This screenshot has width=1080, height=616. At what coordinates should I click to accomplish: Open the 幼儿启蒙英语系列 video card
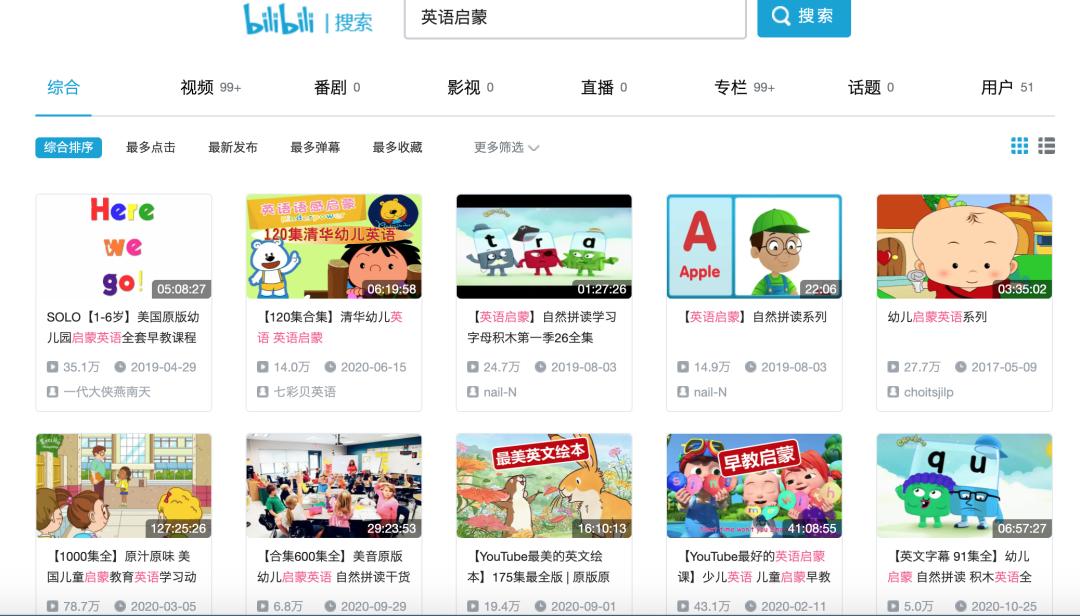coord(964,247)
